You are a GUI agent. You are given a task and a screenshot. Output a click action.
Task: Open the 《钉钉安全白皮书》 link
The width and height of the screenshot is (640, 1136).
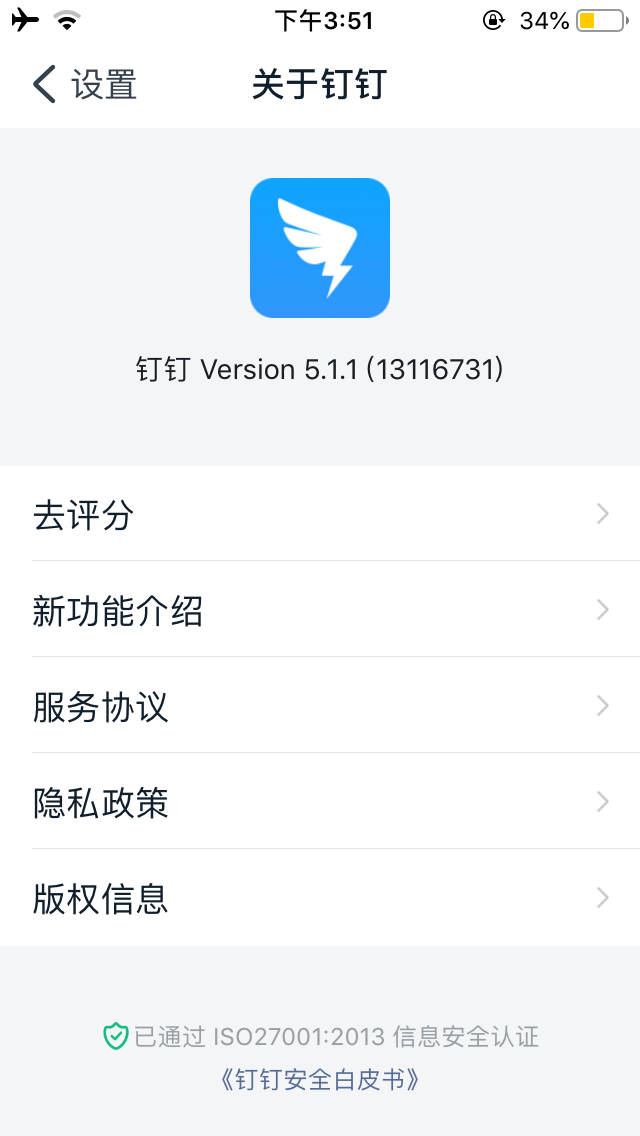(320, 1080)
